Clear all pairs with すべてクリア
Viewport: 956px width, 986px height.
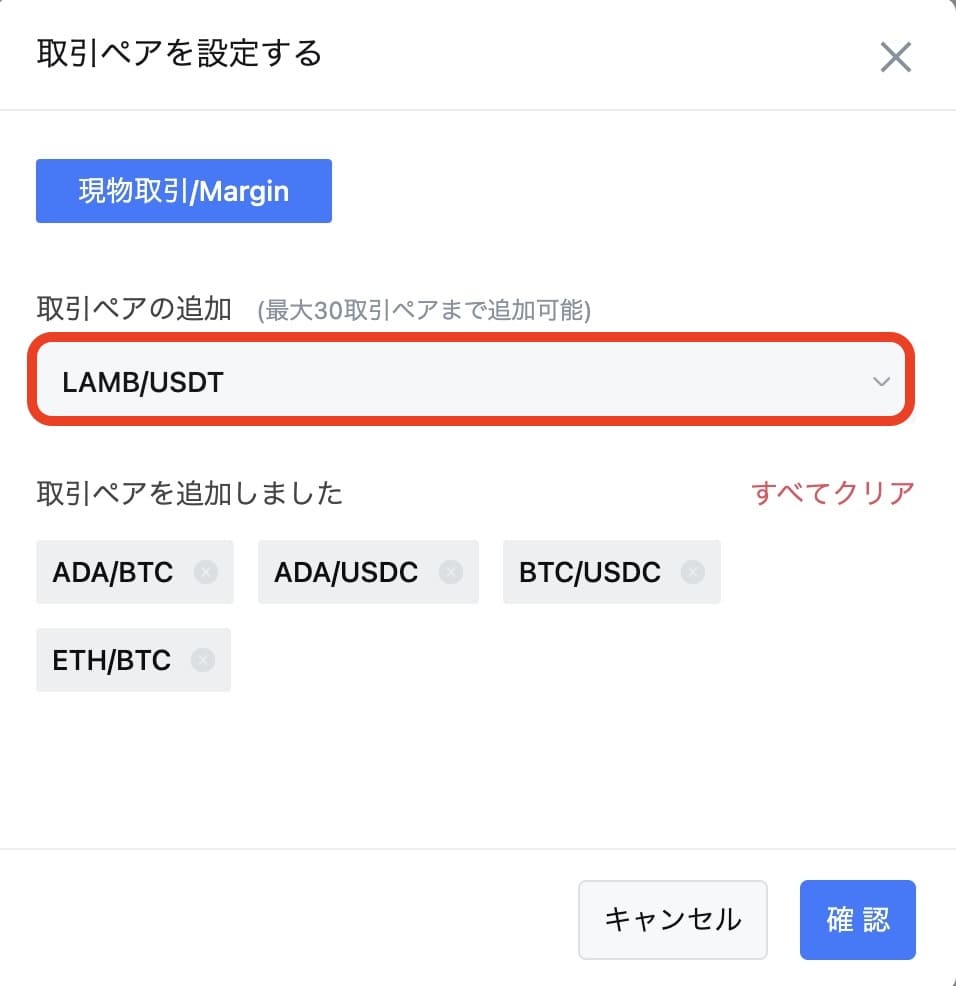click(834, 491)
